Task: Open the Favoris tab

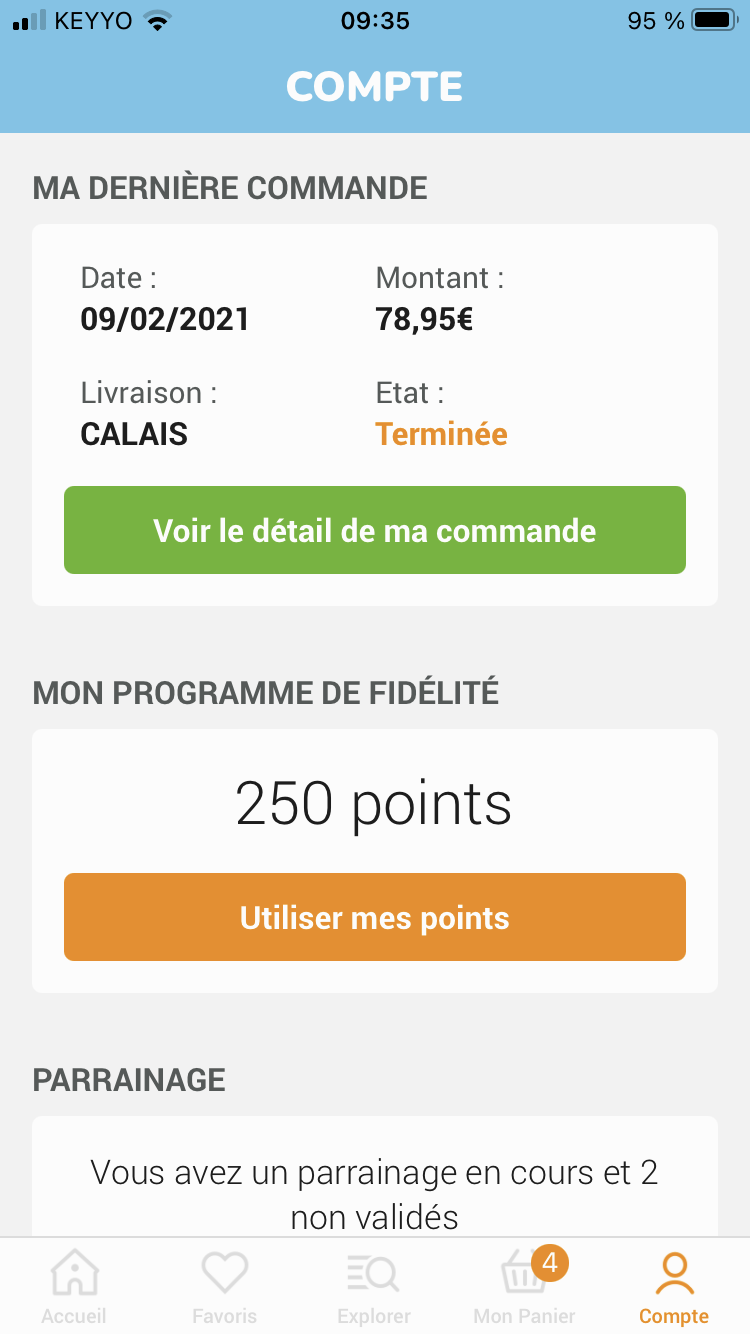Action: click(x=224, y=1288)
